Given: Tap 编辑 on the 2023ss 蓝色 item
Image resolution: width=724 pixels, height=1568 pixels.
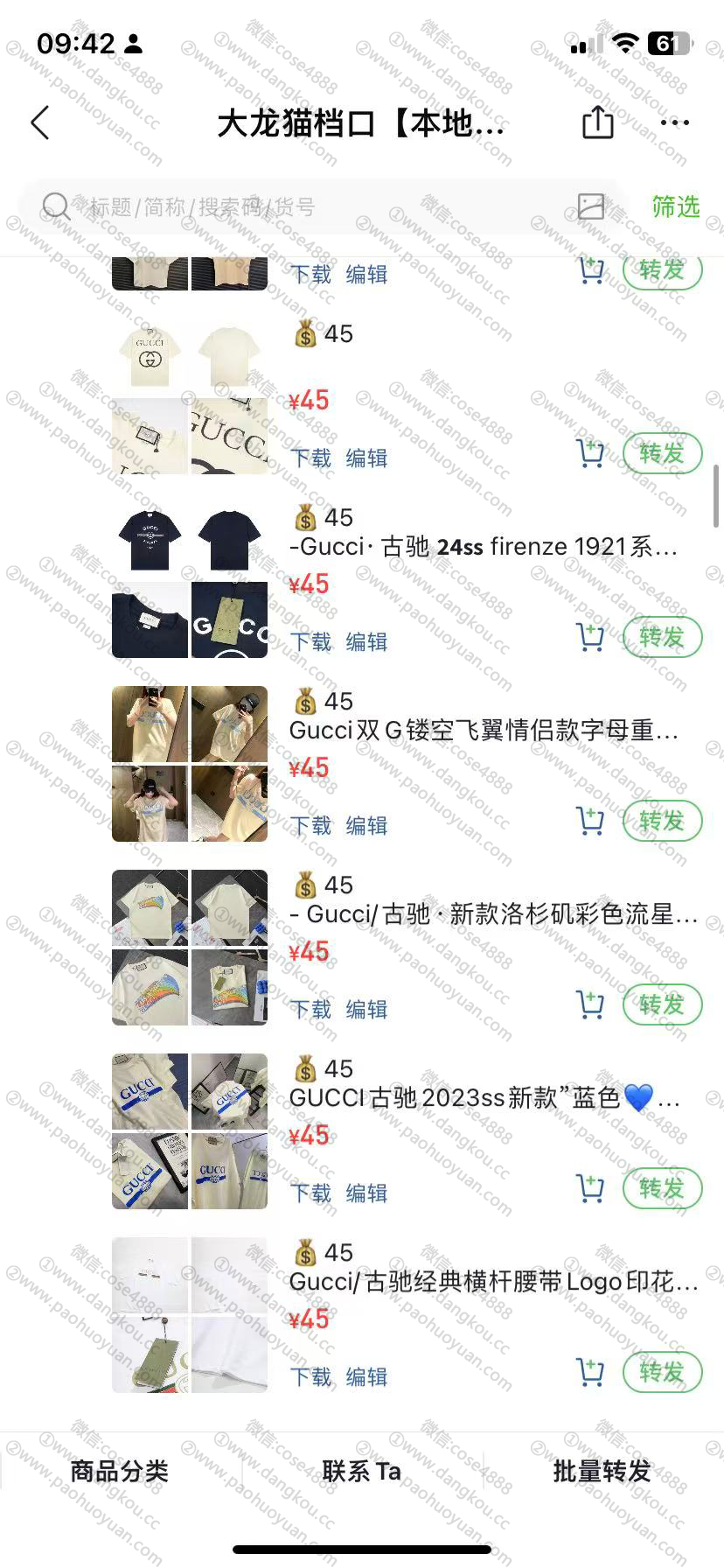Looking at the screenshot, I should click(366, 1193).
